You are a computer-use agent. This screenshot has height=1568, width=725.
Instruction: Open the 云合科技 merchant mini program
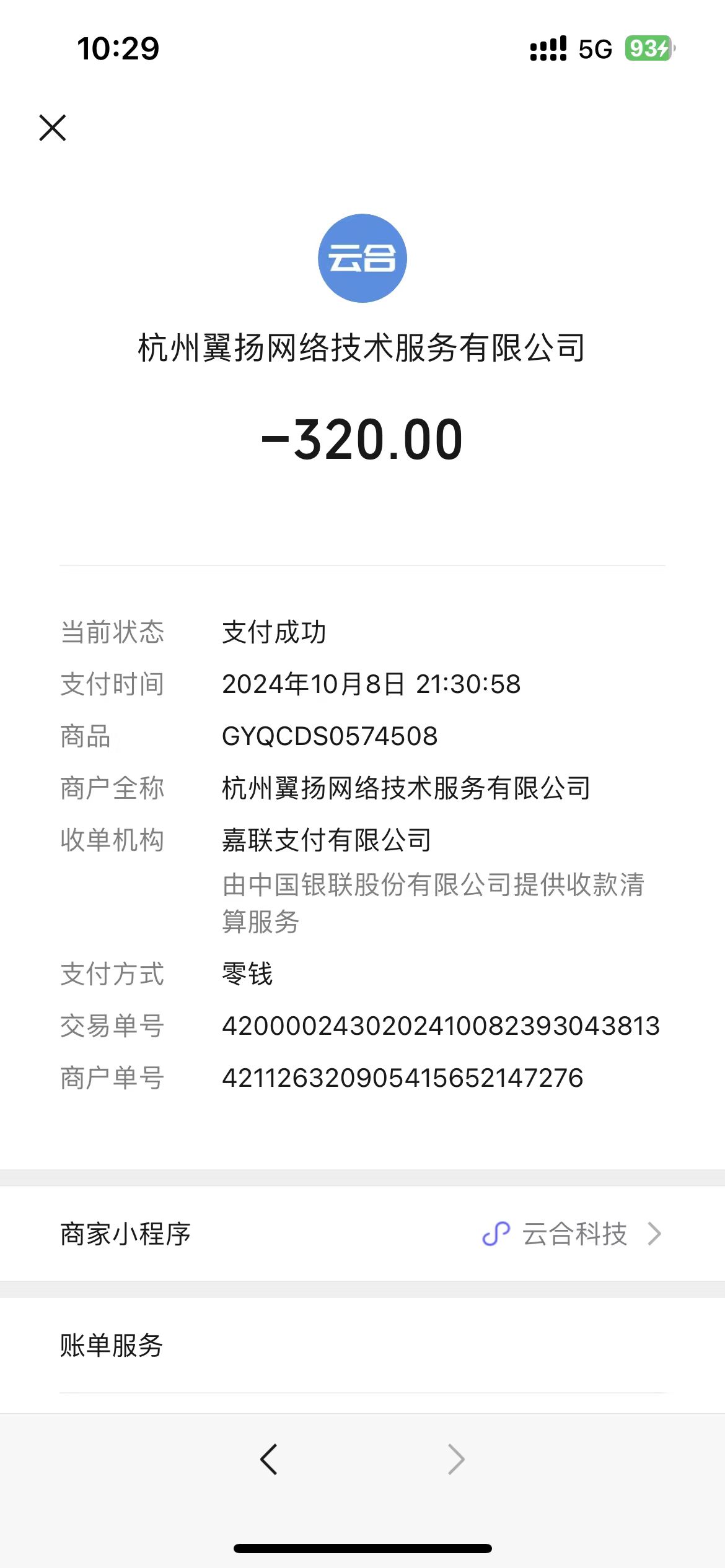pyautogui.click(x=573, y=1234)
